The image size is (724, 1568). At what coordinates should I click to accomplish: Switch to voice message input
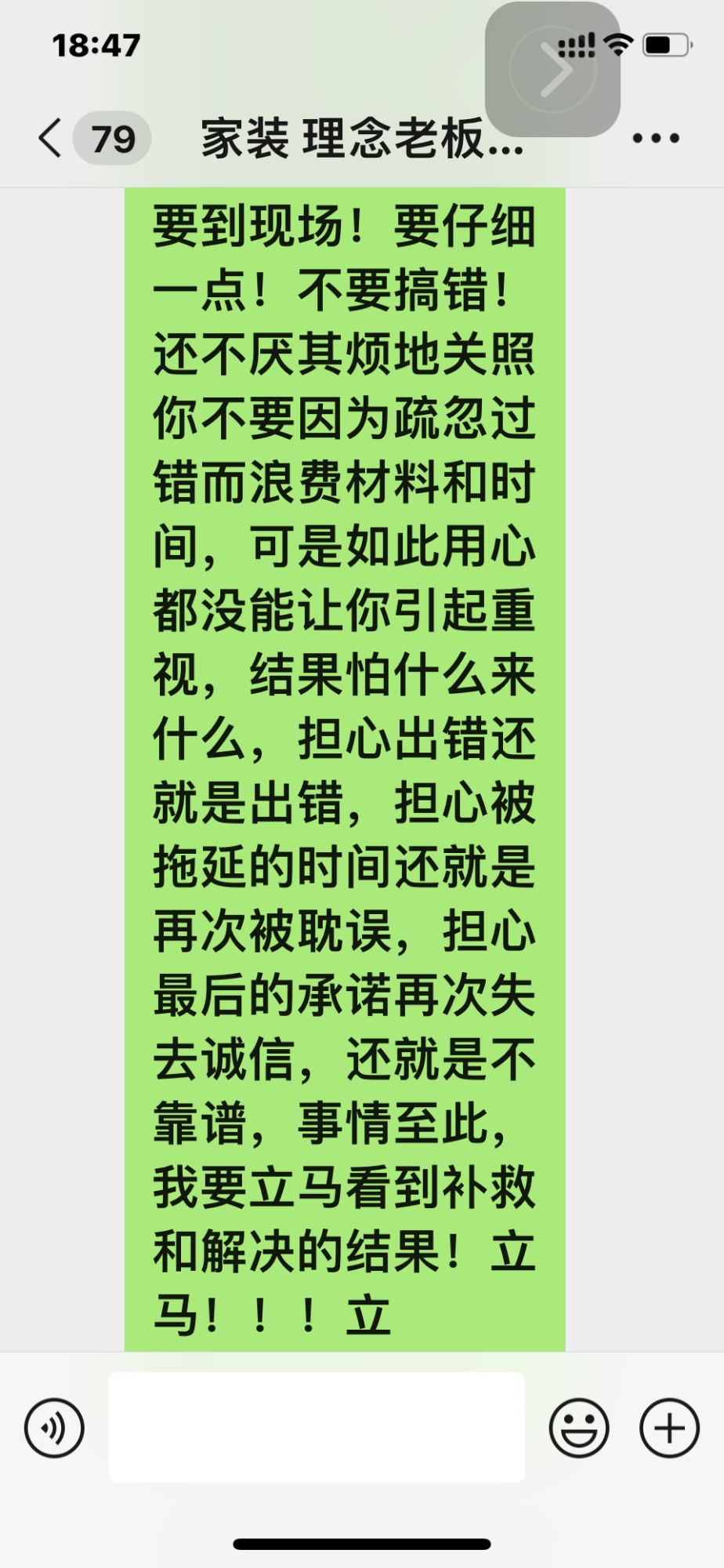[54, 1428]
